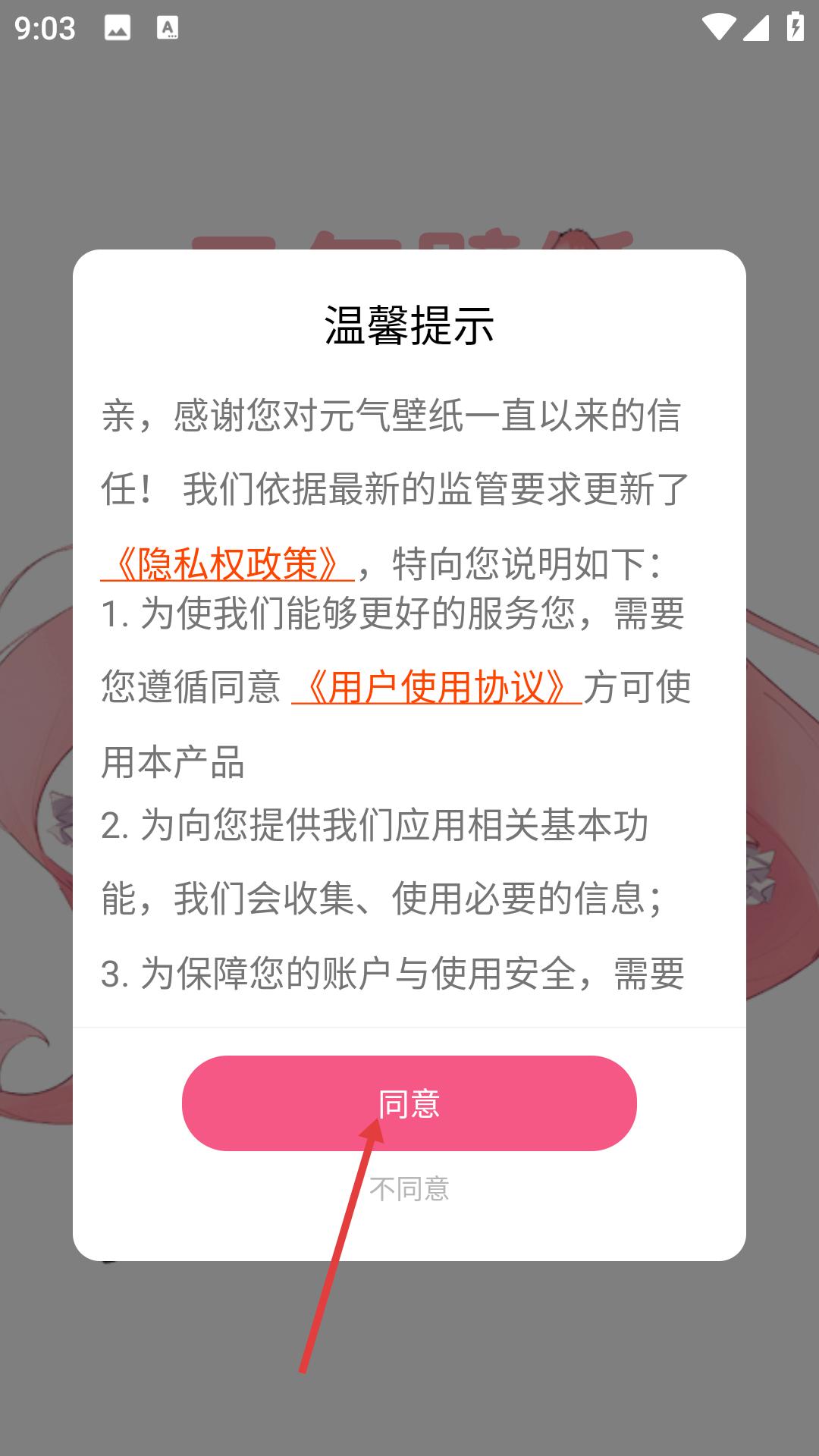Decline by tapping 不同意
The width and height of the screenshot is (819, 1456).
pos(409,1188)
